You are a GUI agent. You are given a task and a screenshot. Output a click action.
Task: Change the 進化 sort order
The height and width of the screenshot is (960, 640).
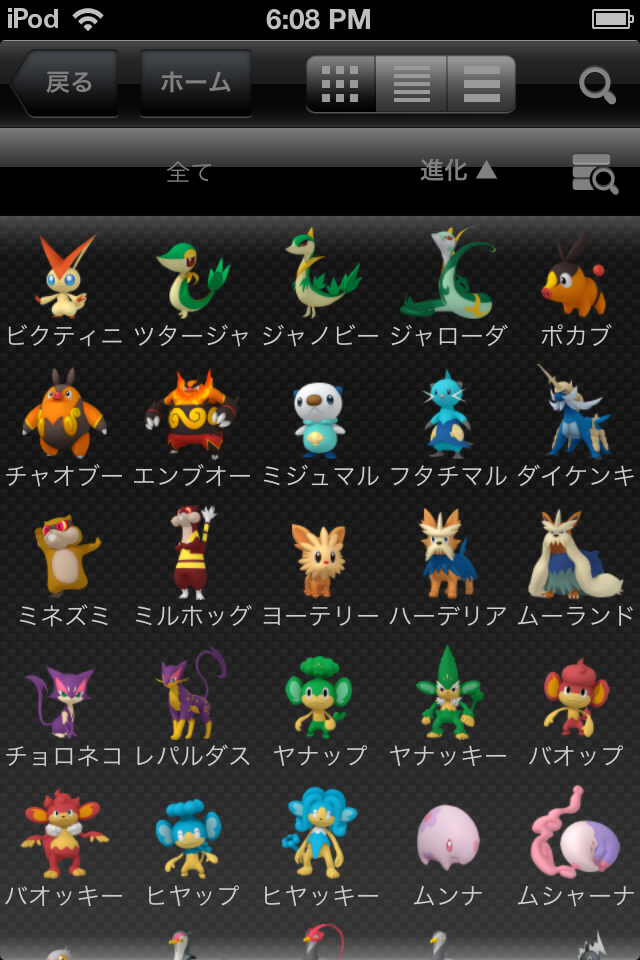(x=458, y=171)
